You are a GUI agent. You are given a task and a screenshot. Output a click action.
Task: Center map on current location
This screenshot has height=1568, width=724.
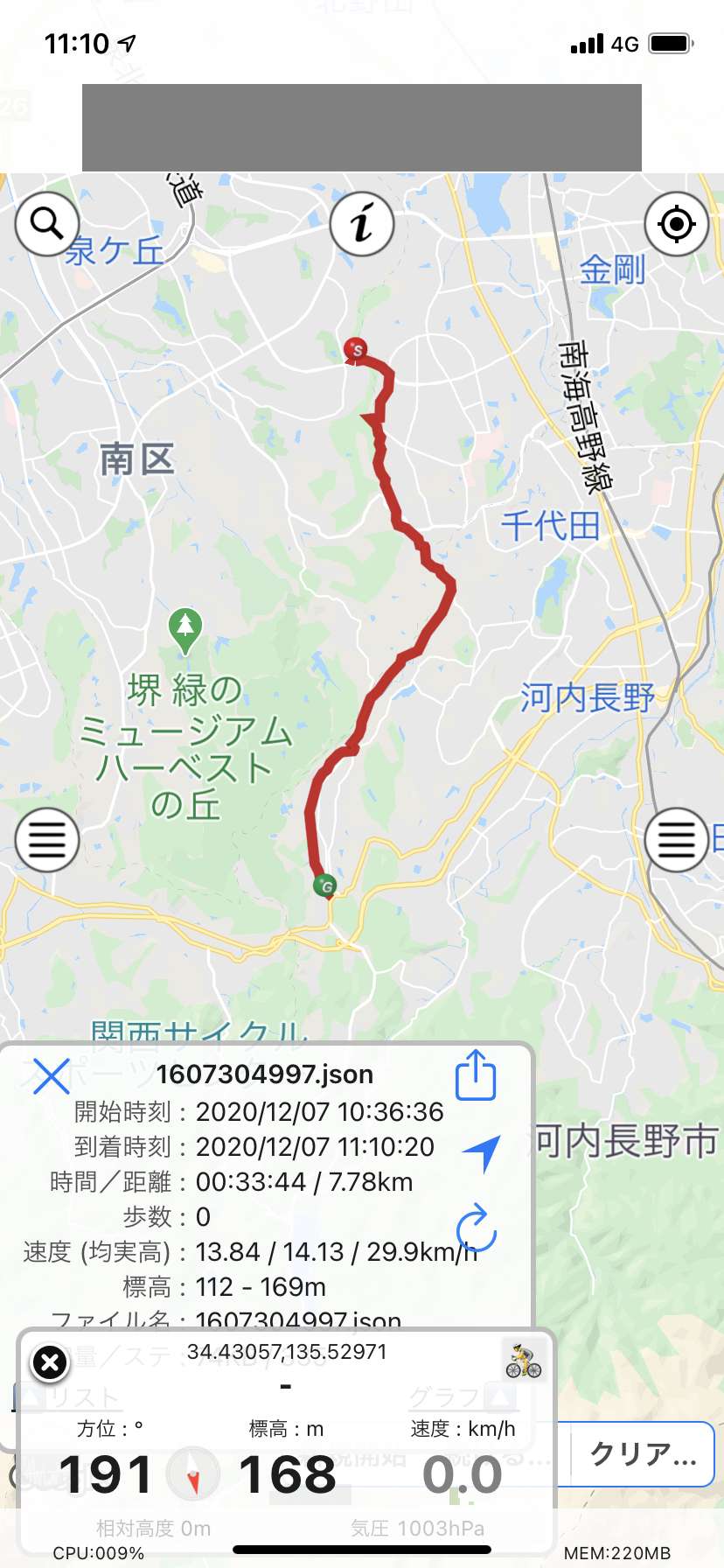click(x=676, y=224)
